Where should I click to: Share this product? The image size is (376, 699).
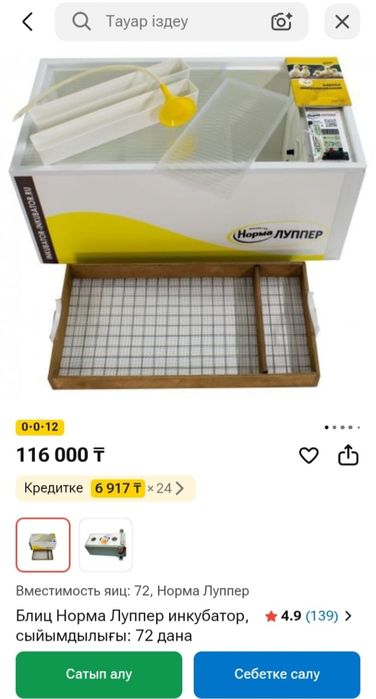point(348,455)
